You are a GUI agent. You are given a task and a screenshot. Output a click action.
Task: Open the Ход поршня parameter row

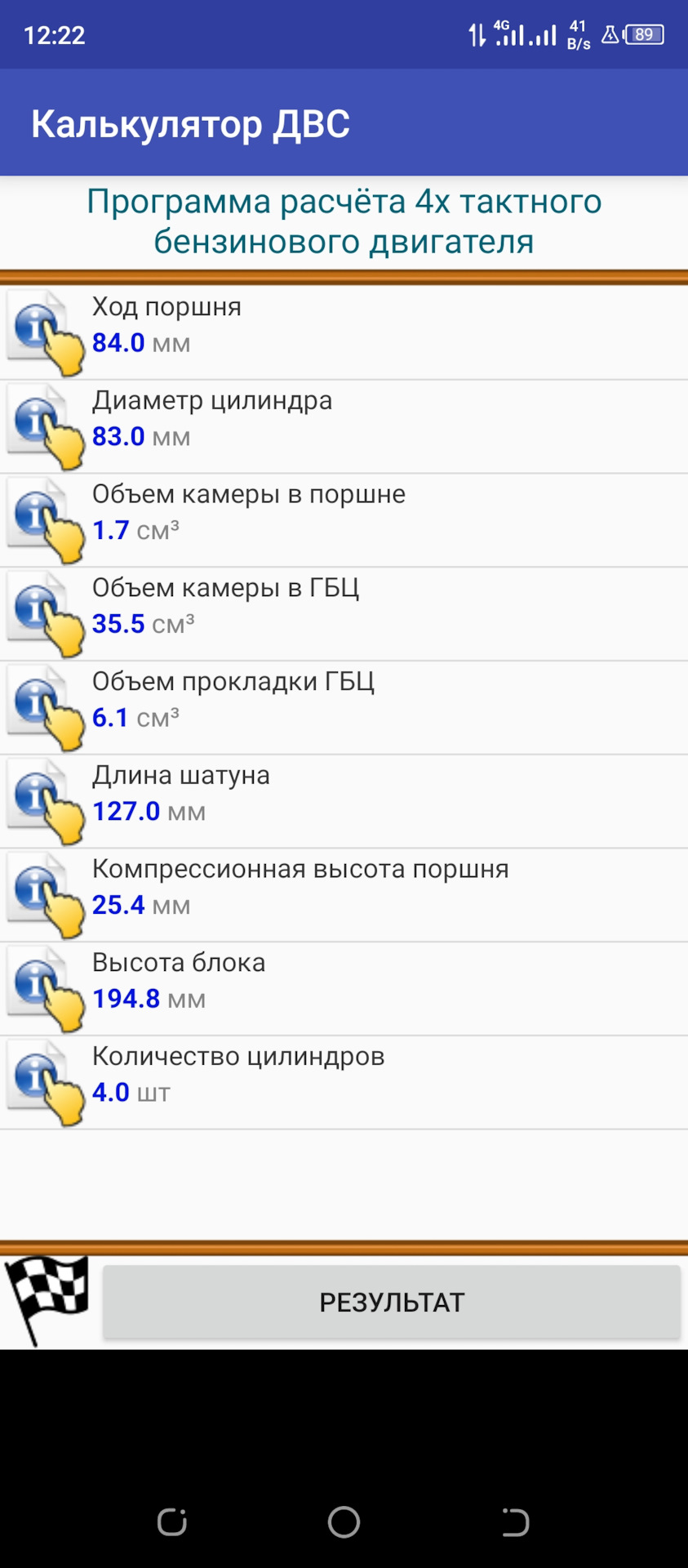pyautogui.click(x=343, y=332)
